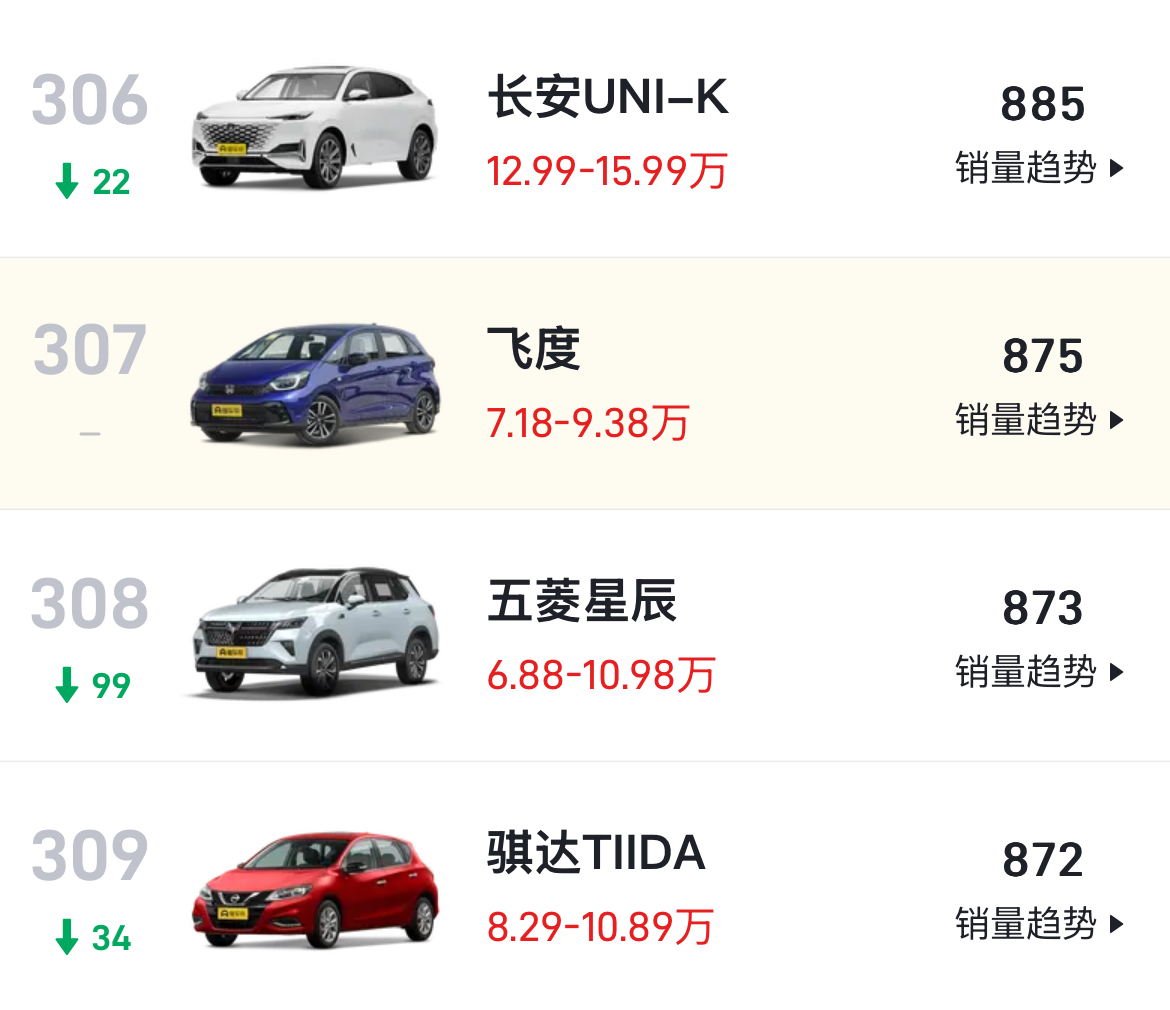View 销量趋势 for 骐达TIIDA
Viewport: 1170px width, 1010px height.
click(1039, 923)
